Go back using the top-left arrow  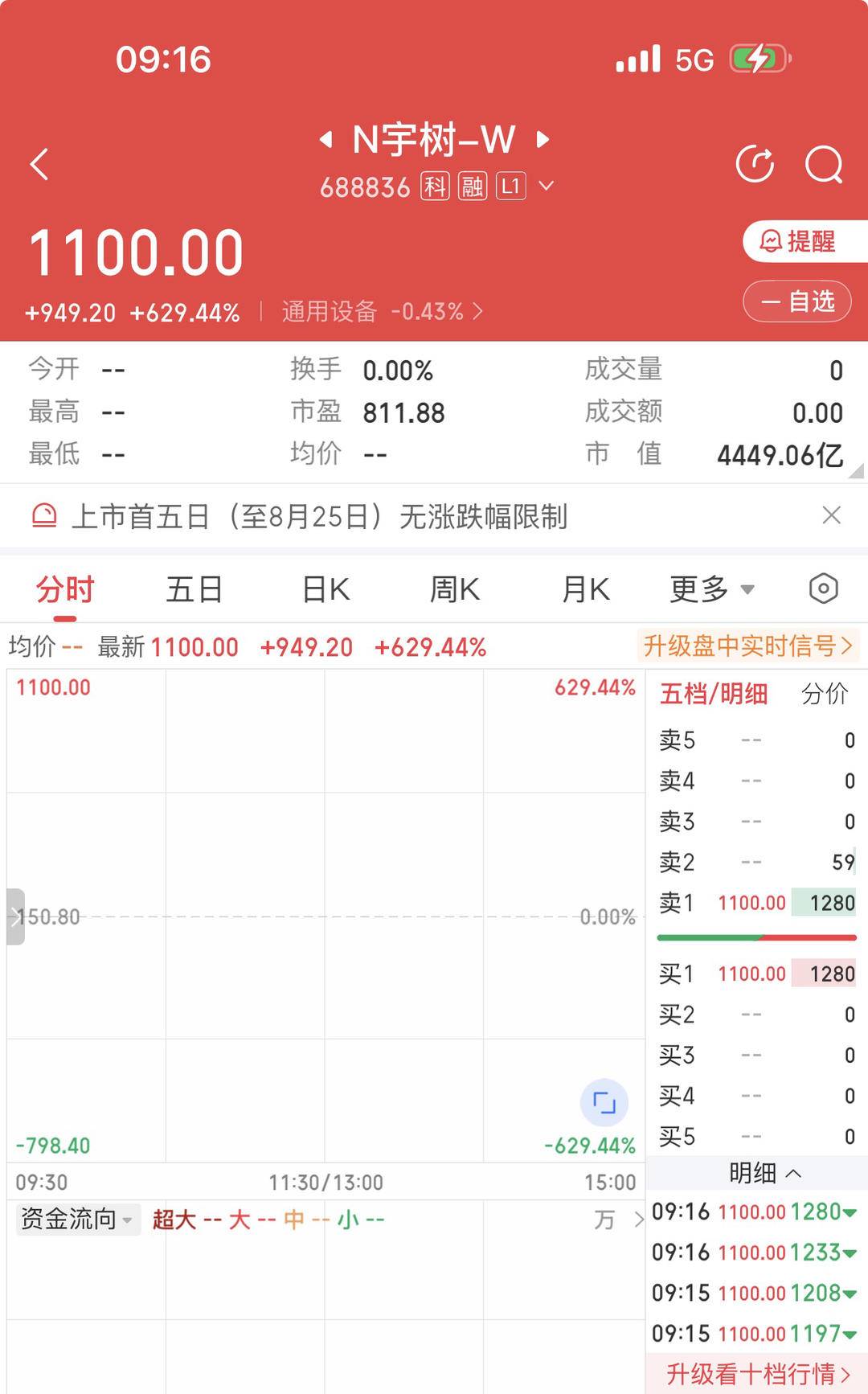(x=39, y=164)
